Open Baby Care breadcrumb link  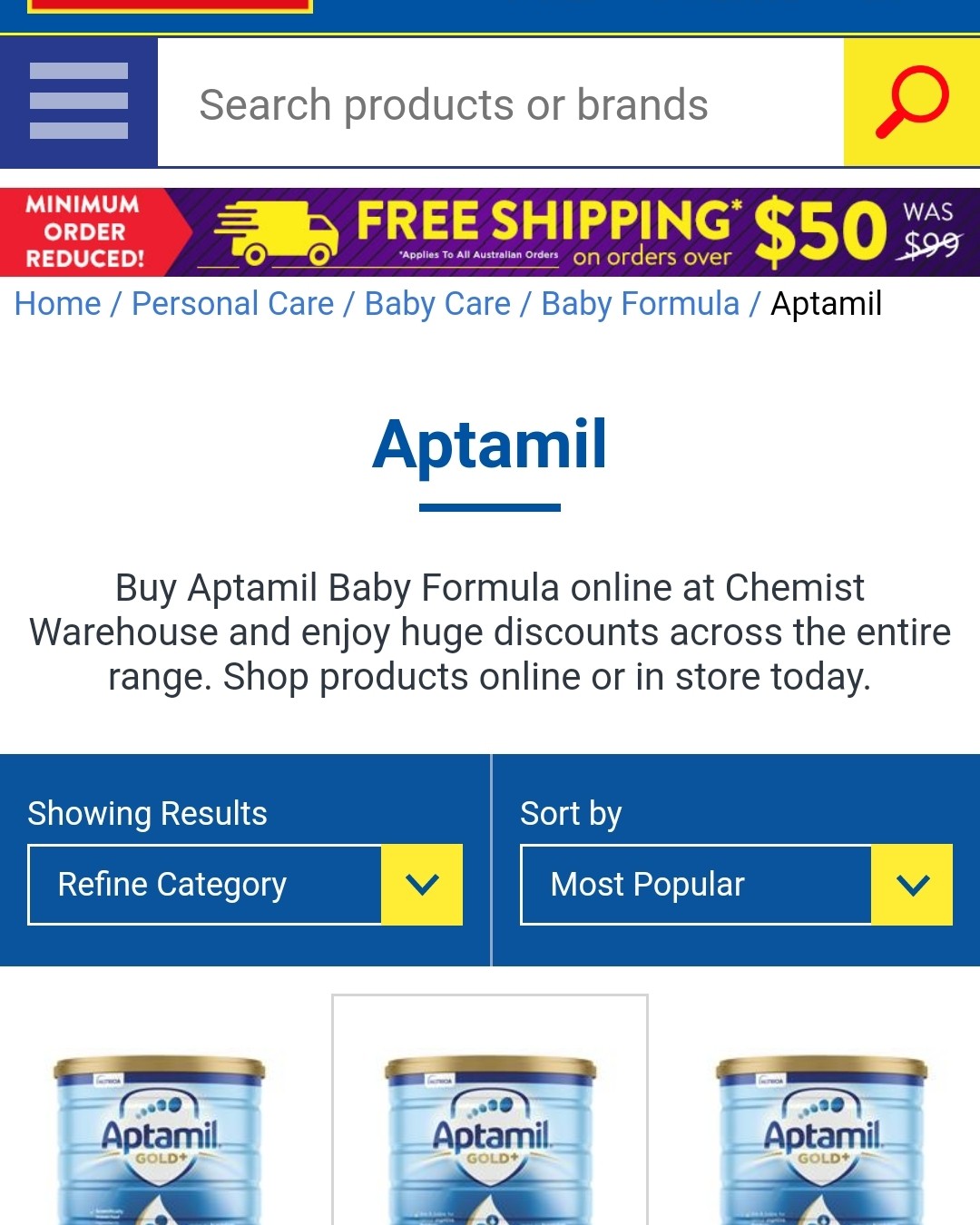coord(437,304)
